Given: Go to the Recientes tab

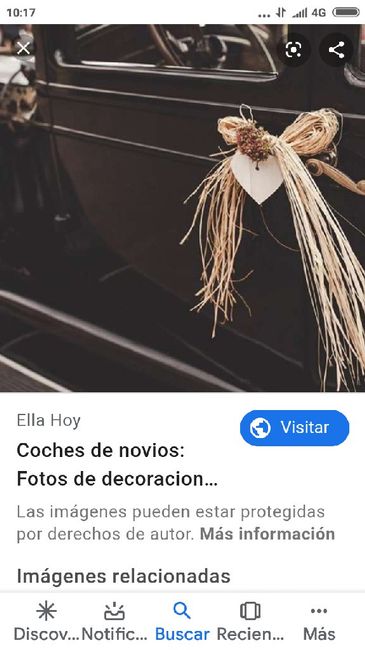Looking at the screenshot, I should point(250,622).
